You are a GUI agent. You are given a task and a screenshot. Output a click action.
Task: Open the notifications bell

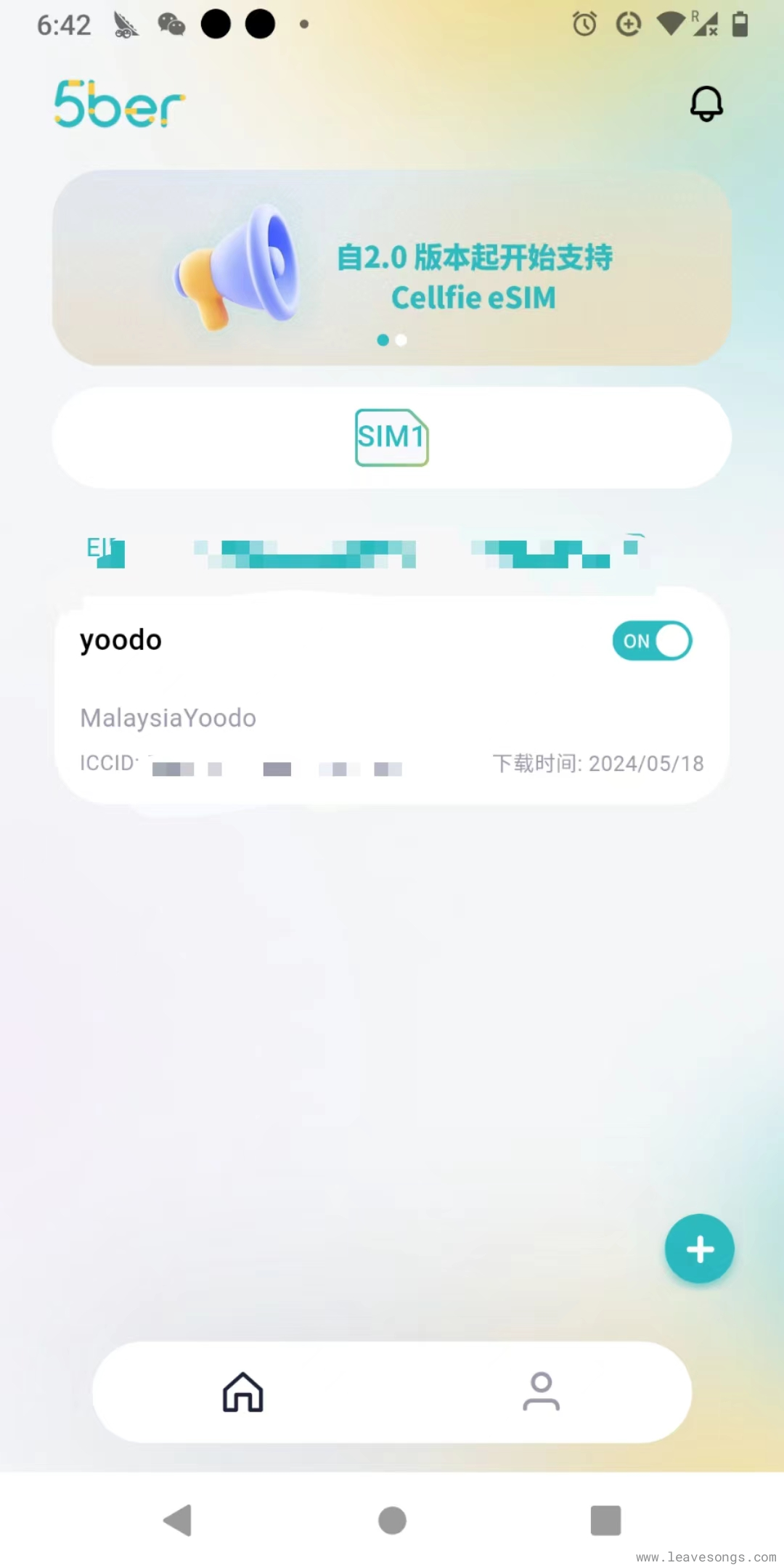pyautogui.click(x=706, y=104)
